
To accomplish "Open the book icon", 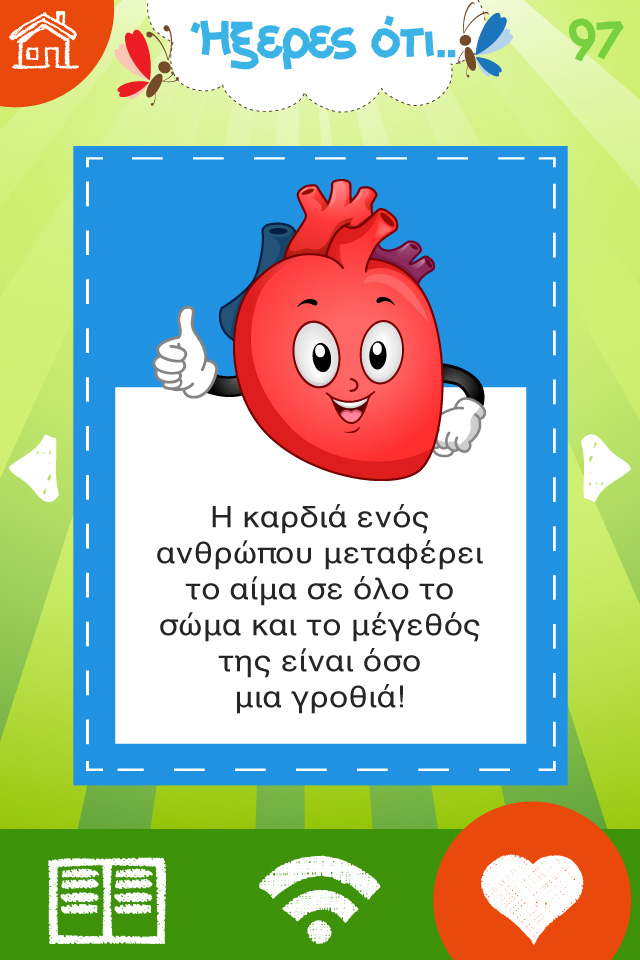I will [x=107, y=901].
